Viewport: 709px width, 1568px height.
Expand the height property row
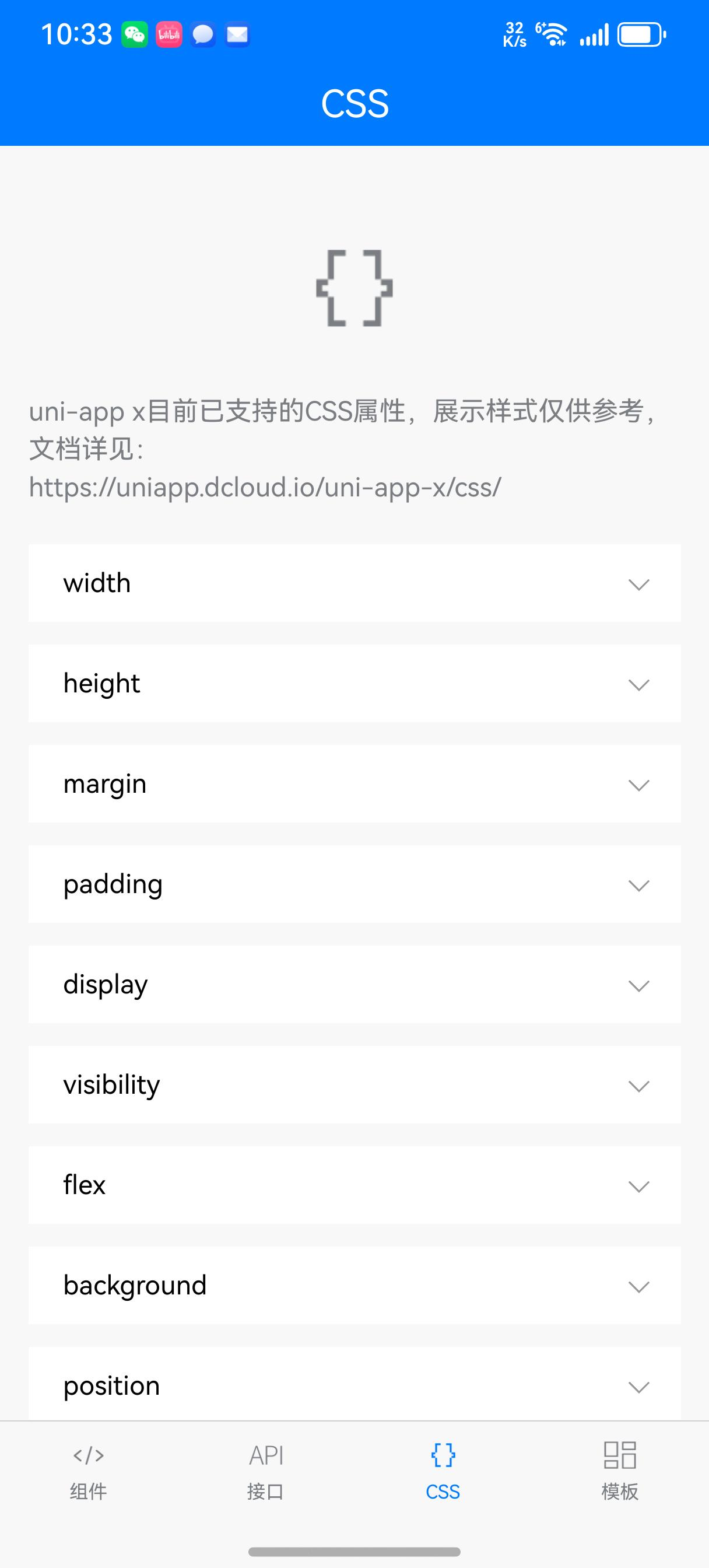point(354,684)
